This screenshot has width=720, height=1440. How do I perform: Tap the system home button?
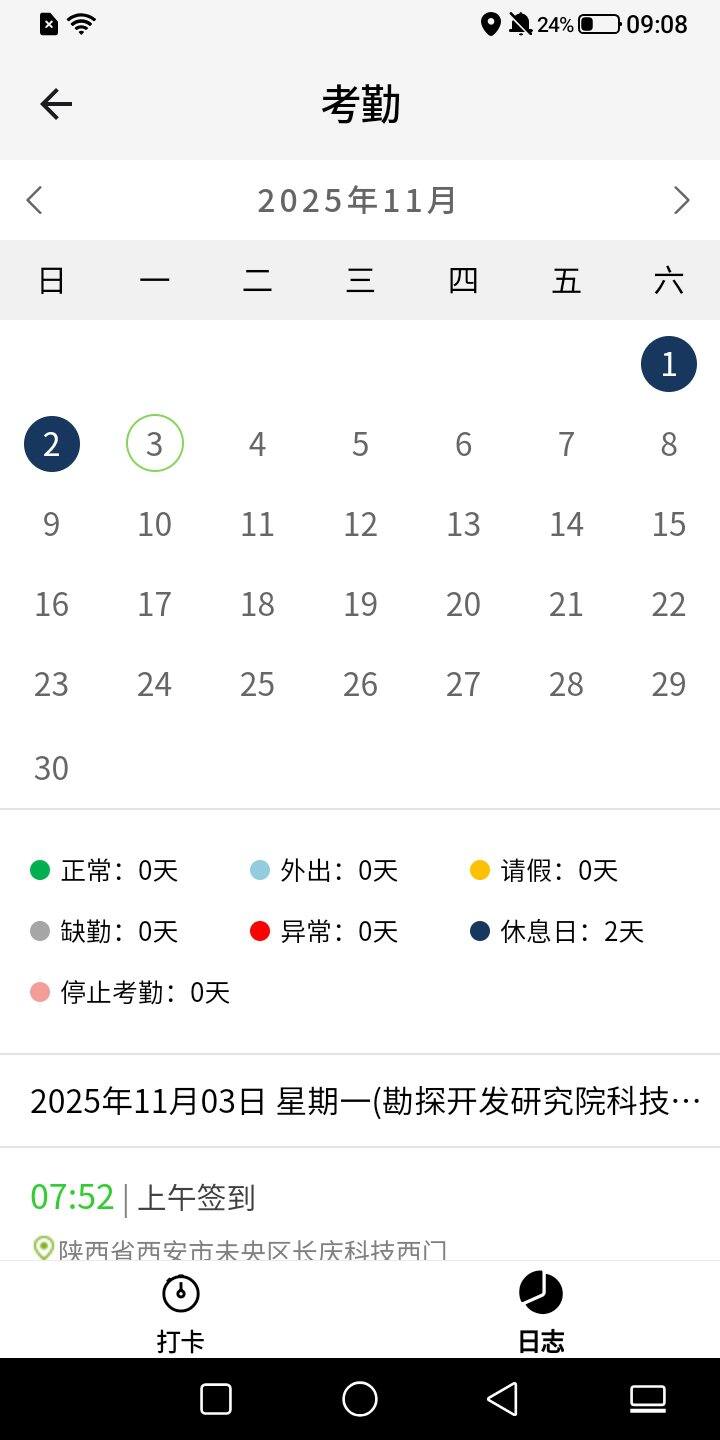[360, 1399]
